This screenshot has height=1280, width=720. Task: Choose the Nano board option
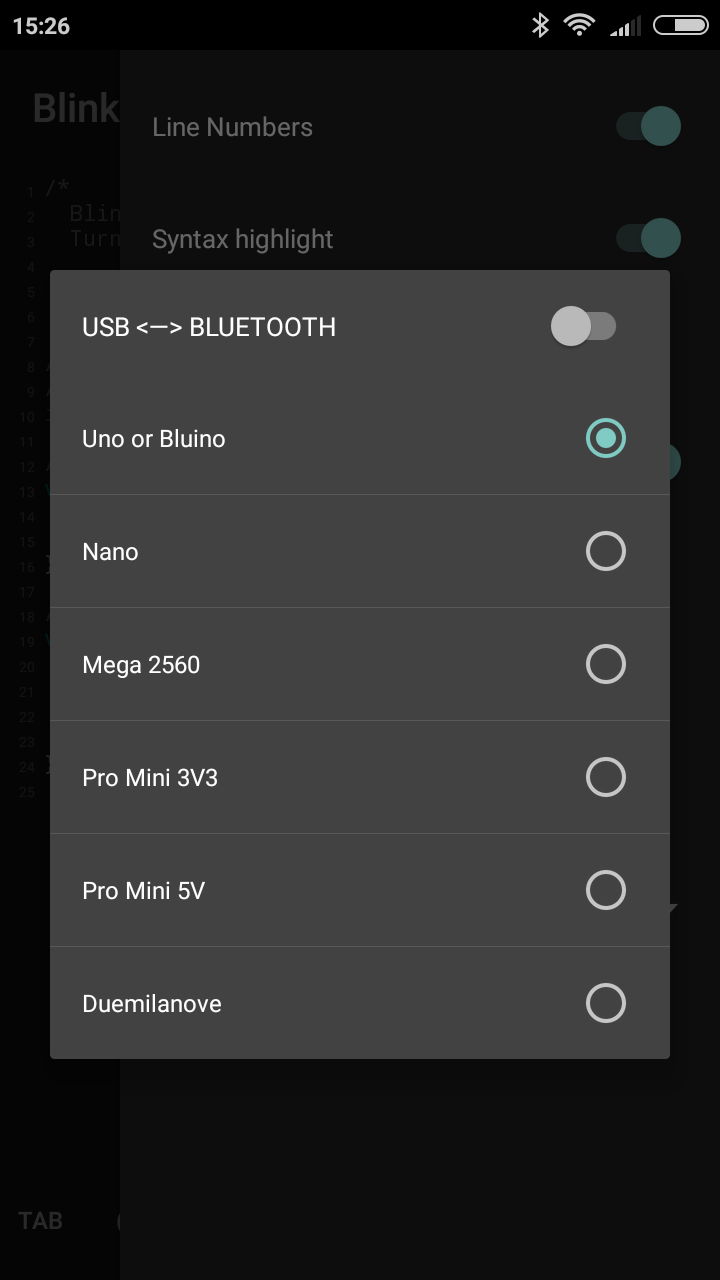tap(605, 551)
